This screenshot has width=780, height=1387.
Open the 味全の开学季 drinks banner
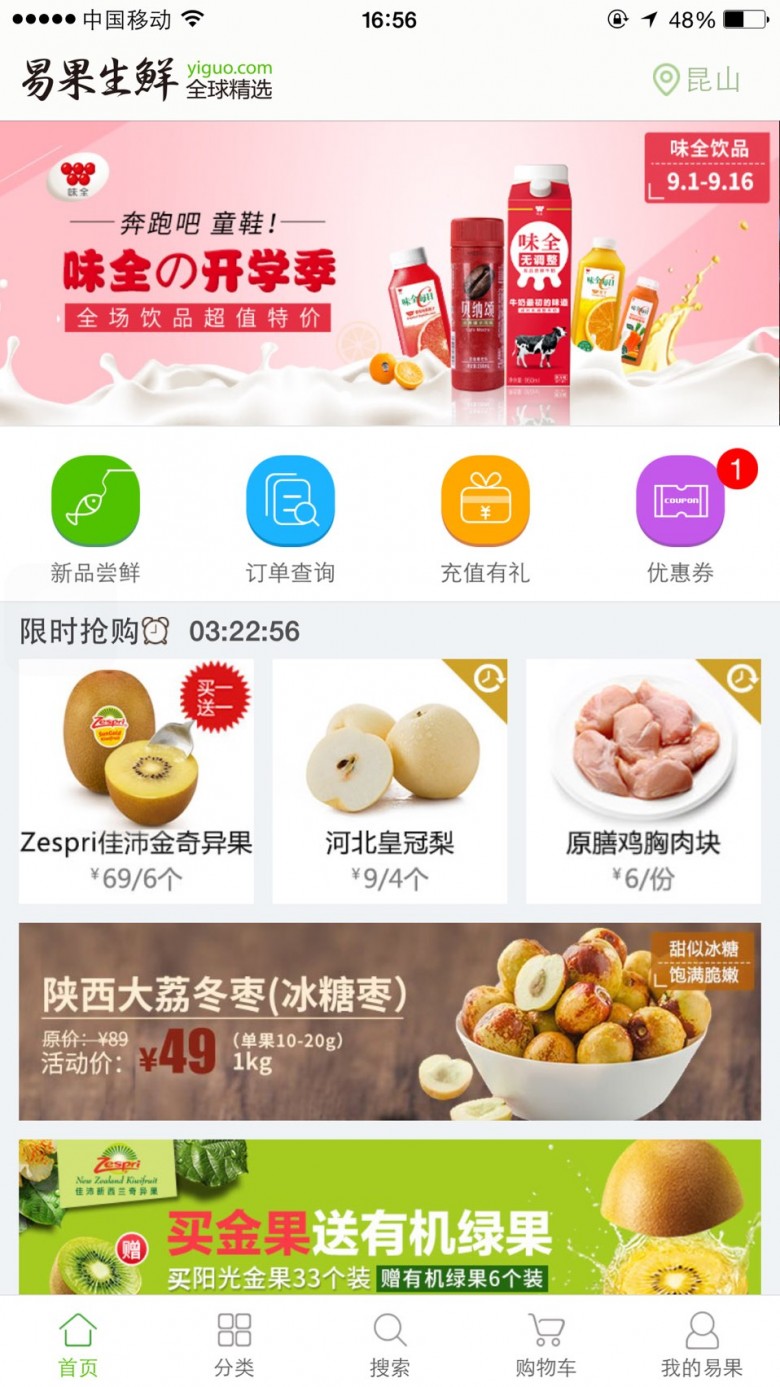(389, 273)
